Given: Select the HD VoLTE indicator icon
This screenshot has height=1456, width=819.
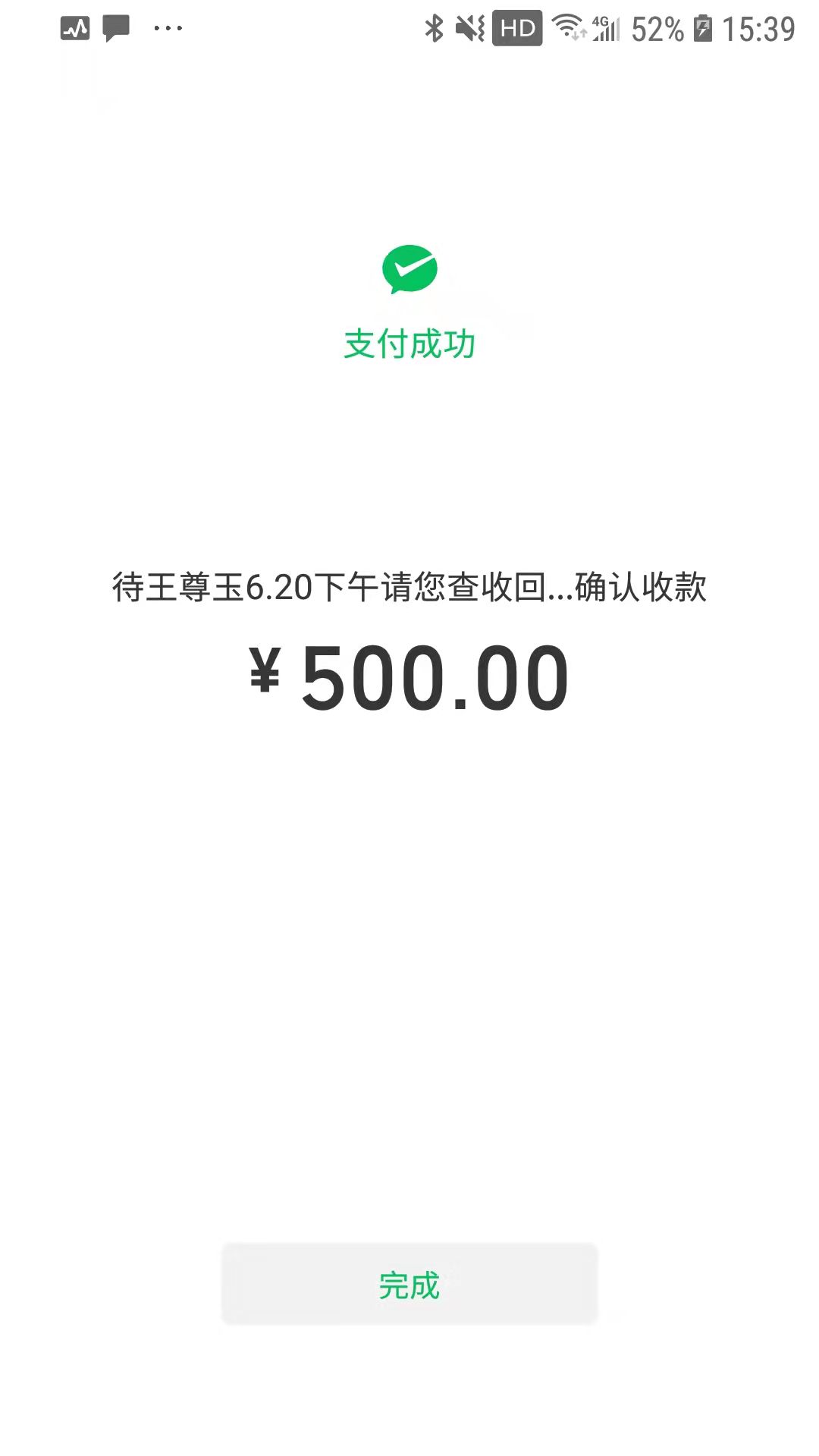Looking at the screenshot, I should [519, 29].
